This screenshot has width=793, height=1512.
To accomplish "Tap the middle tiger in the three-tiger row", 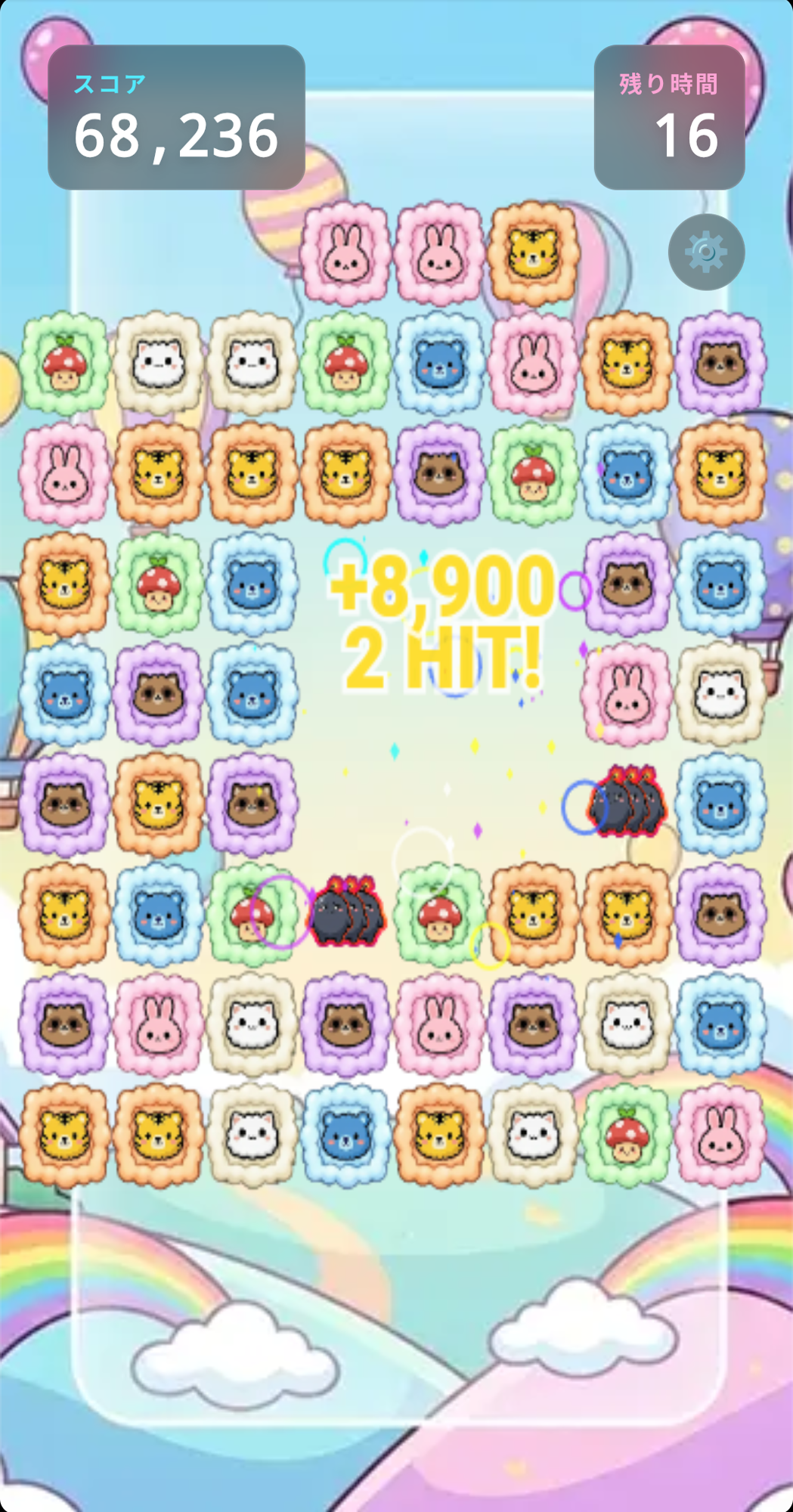I will pos(252,474).
